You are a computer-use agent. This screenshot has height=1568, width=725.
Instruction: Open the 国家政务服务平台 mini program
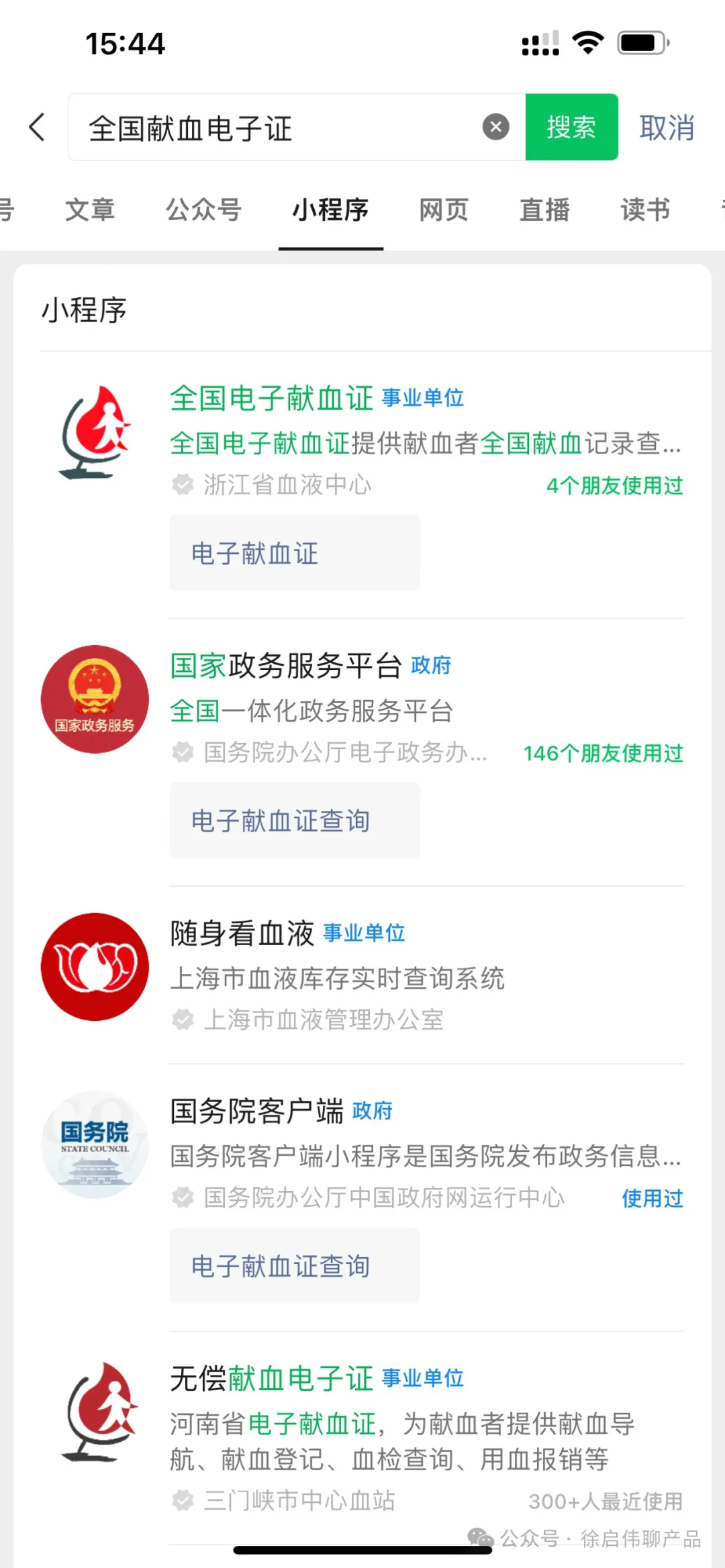[285, 666]
